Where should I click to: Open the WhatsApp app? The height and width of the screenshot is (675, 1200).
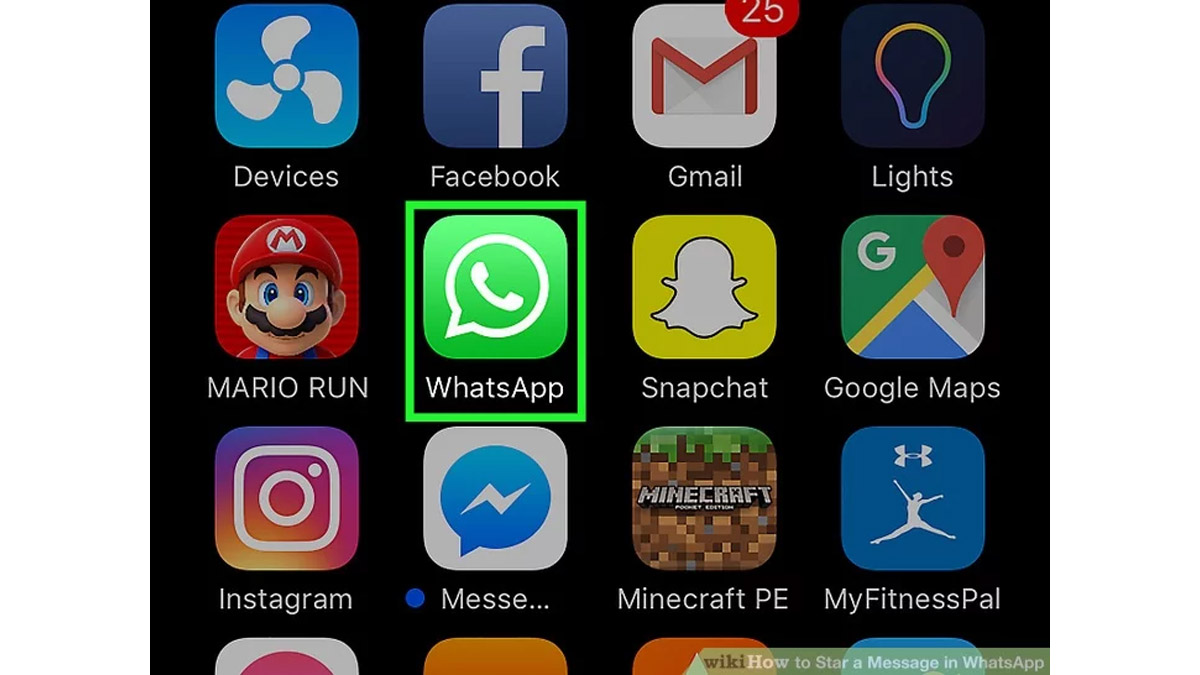coord(495,287)
